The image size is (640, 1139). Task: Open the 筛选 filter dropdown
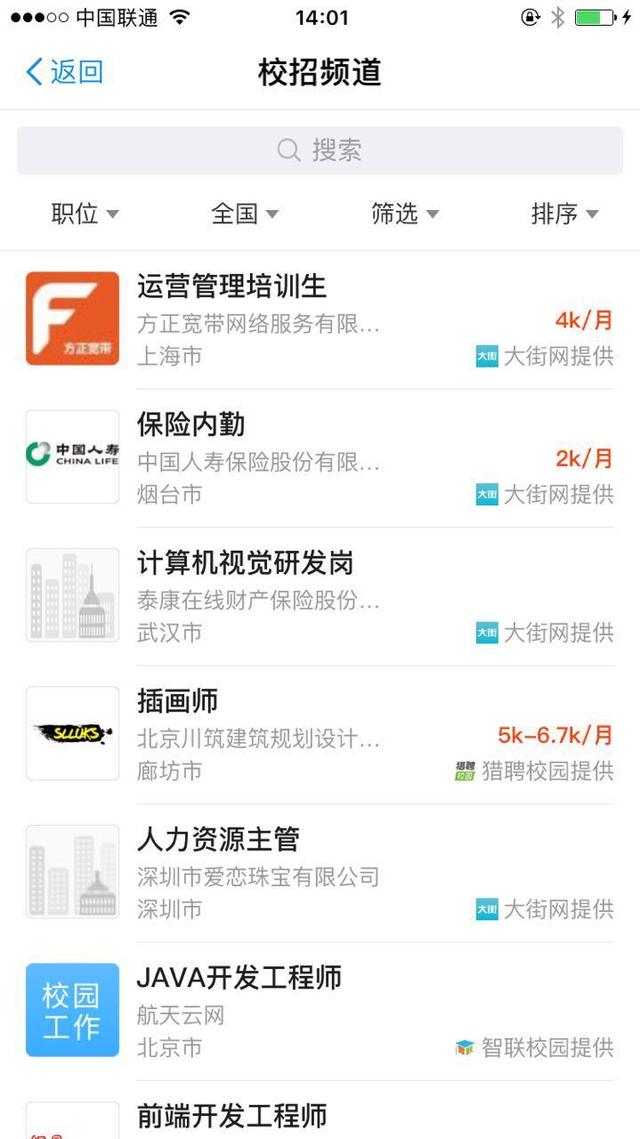pos(405,213)
